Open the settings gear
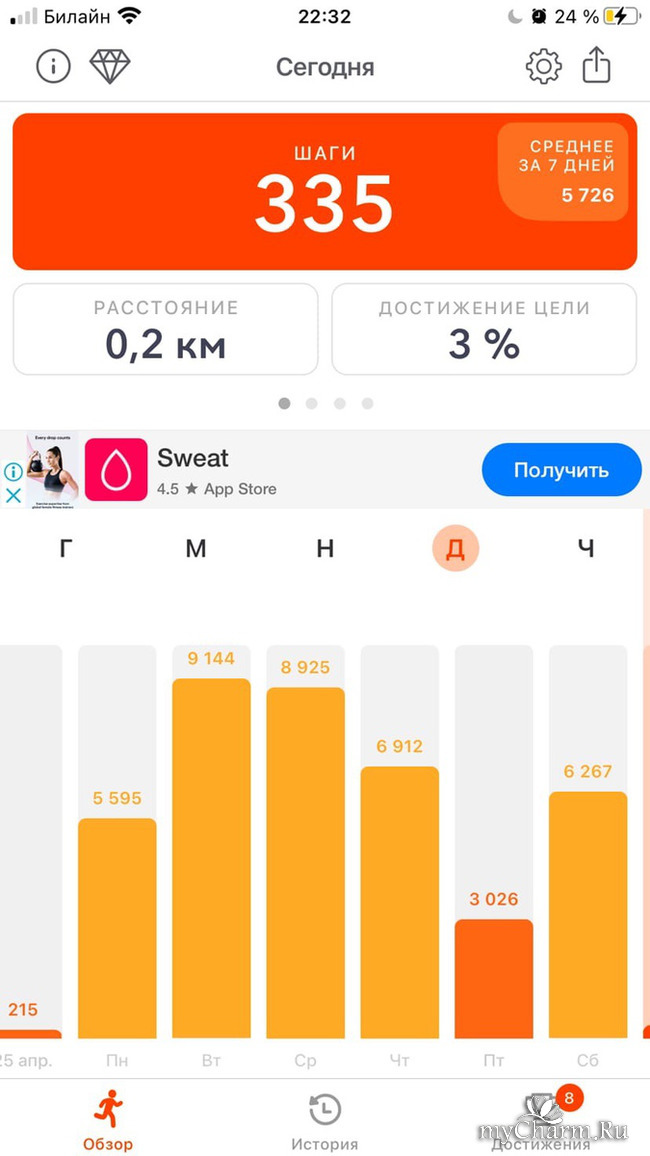Screen dimensions: 650x1156 544,67
